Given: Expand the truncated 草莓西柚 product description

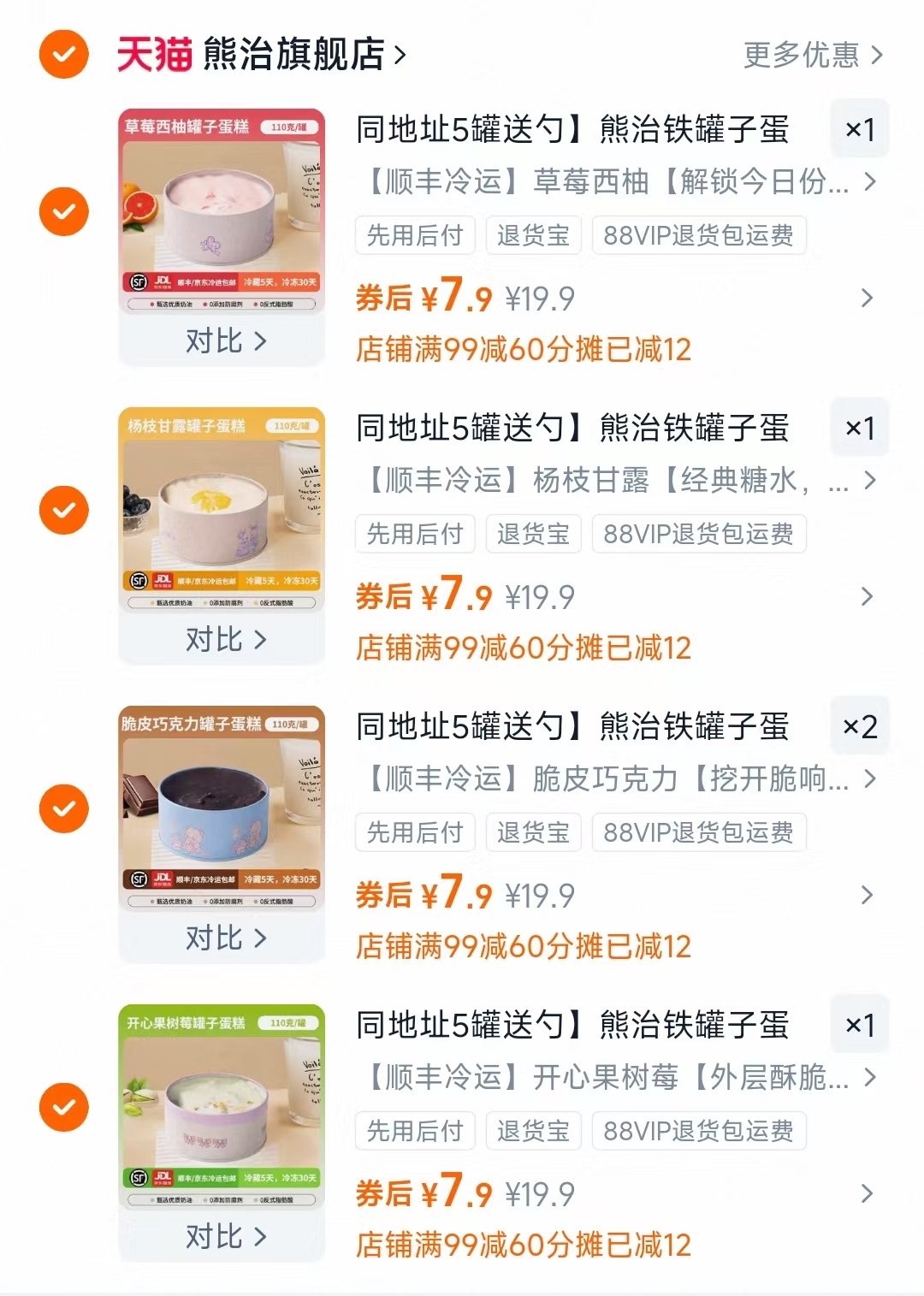Looking at the screenshot, I should tap(871, 182).
